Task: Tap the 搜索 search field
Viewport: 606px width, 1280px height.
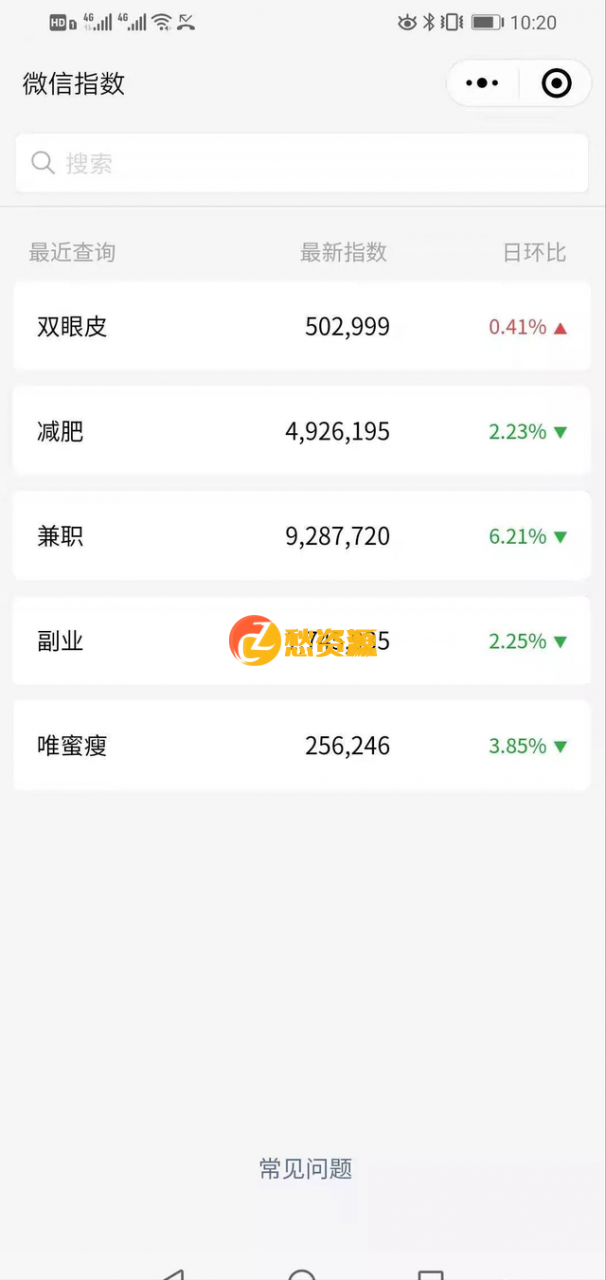Action: [301, 163]
